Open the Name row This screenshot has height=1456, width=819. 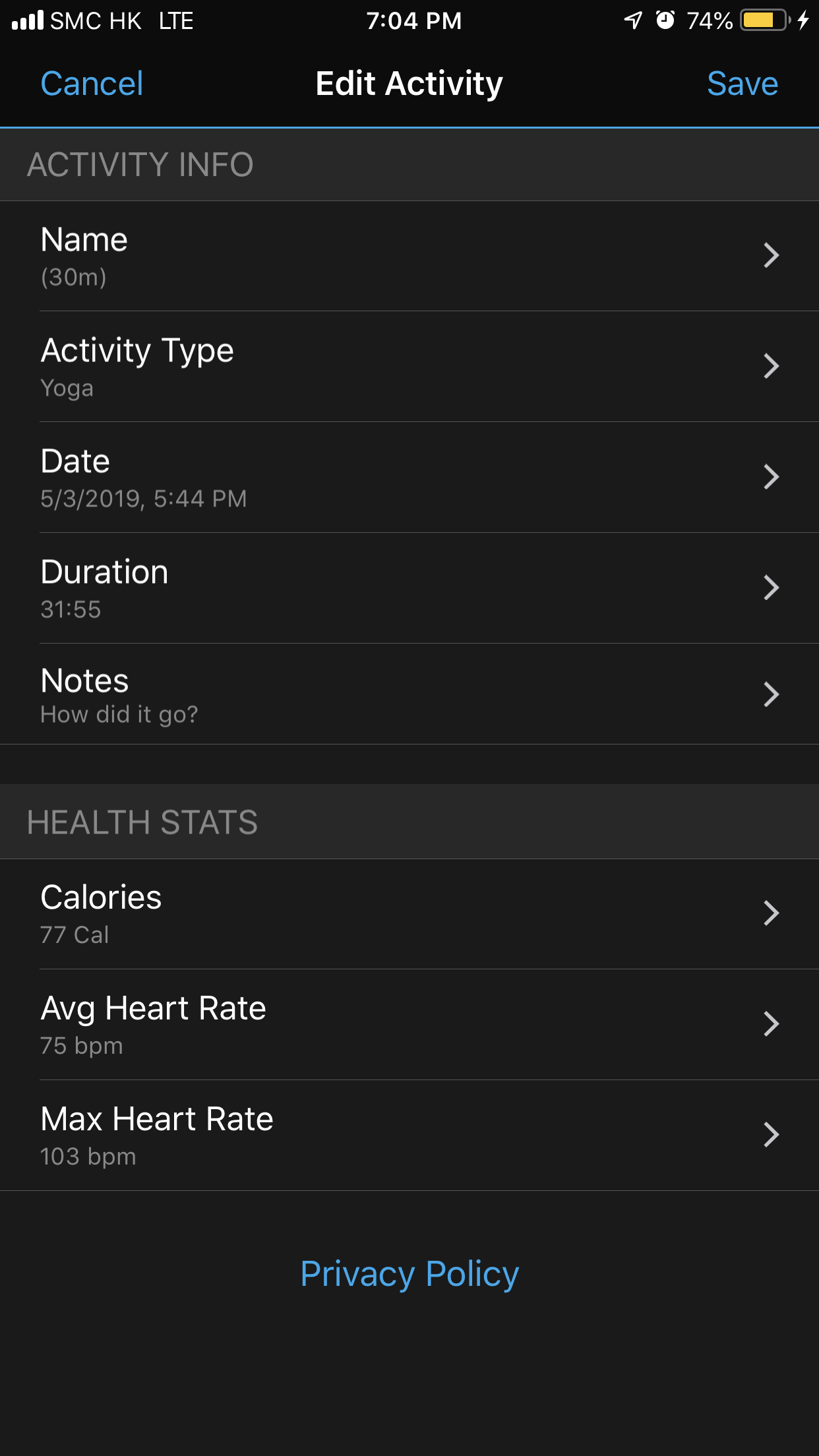pos(409,256)
